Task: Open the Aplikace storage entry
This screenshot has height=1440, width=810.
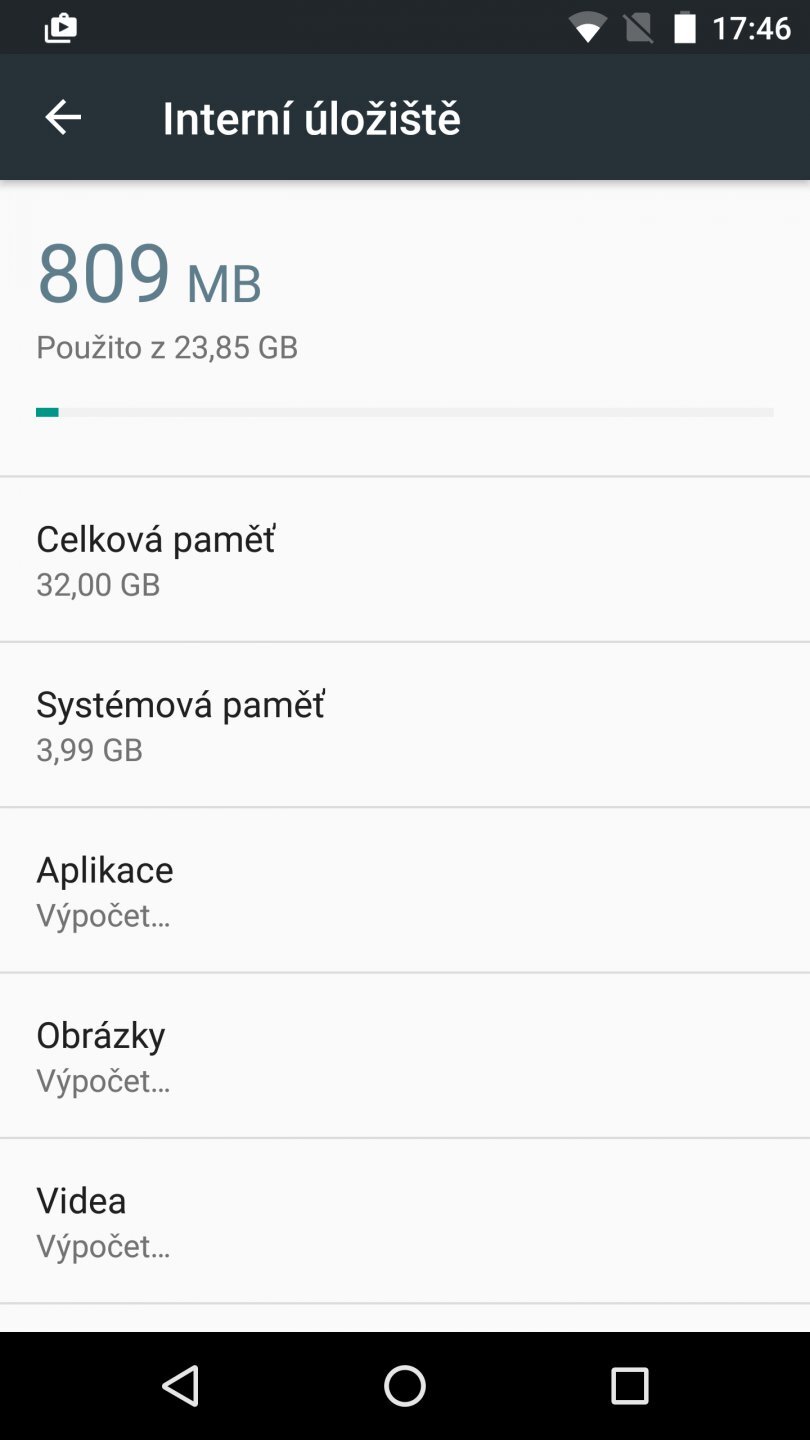Action: 405,890
